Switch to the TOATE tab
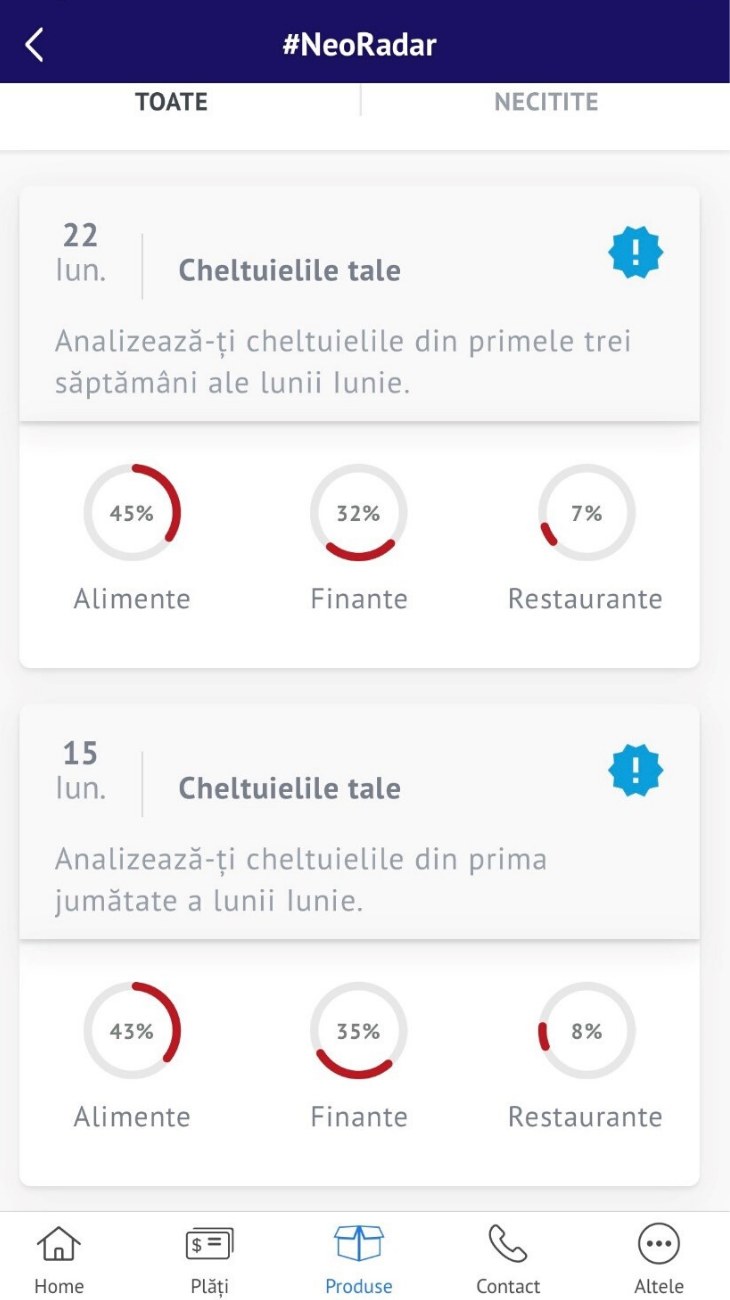730x1300 pixels. [172, 102]
